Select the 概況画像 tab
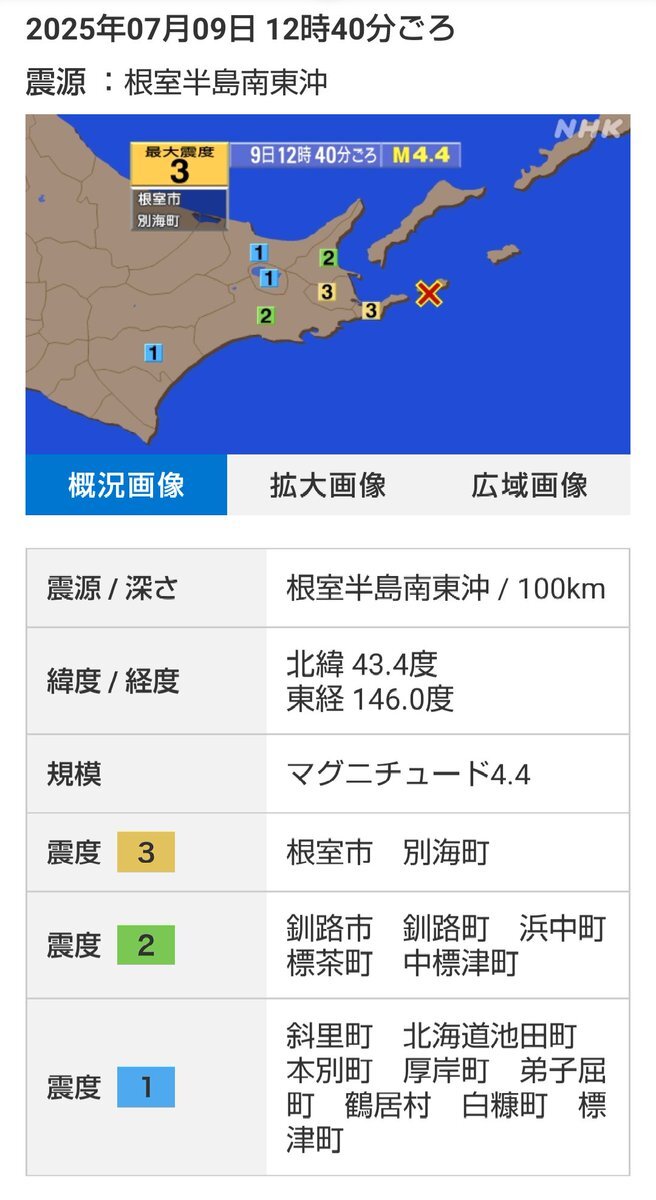 click(x=126, y=485)
